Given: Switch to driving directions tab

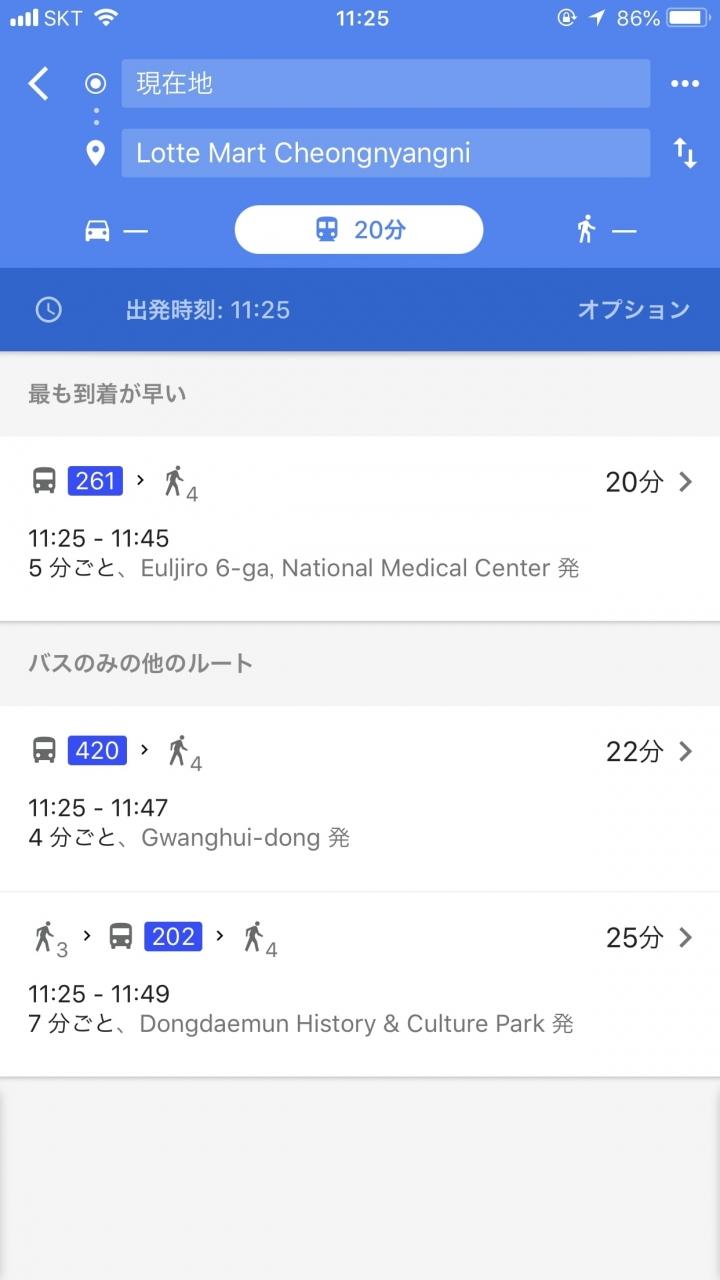Looking at the screenshot, I should click(x=115, y=231).
